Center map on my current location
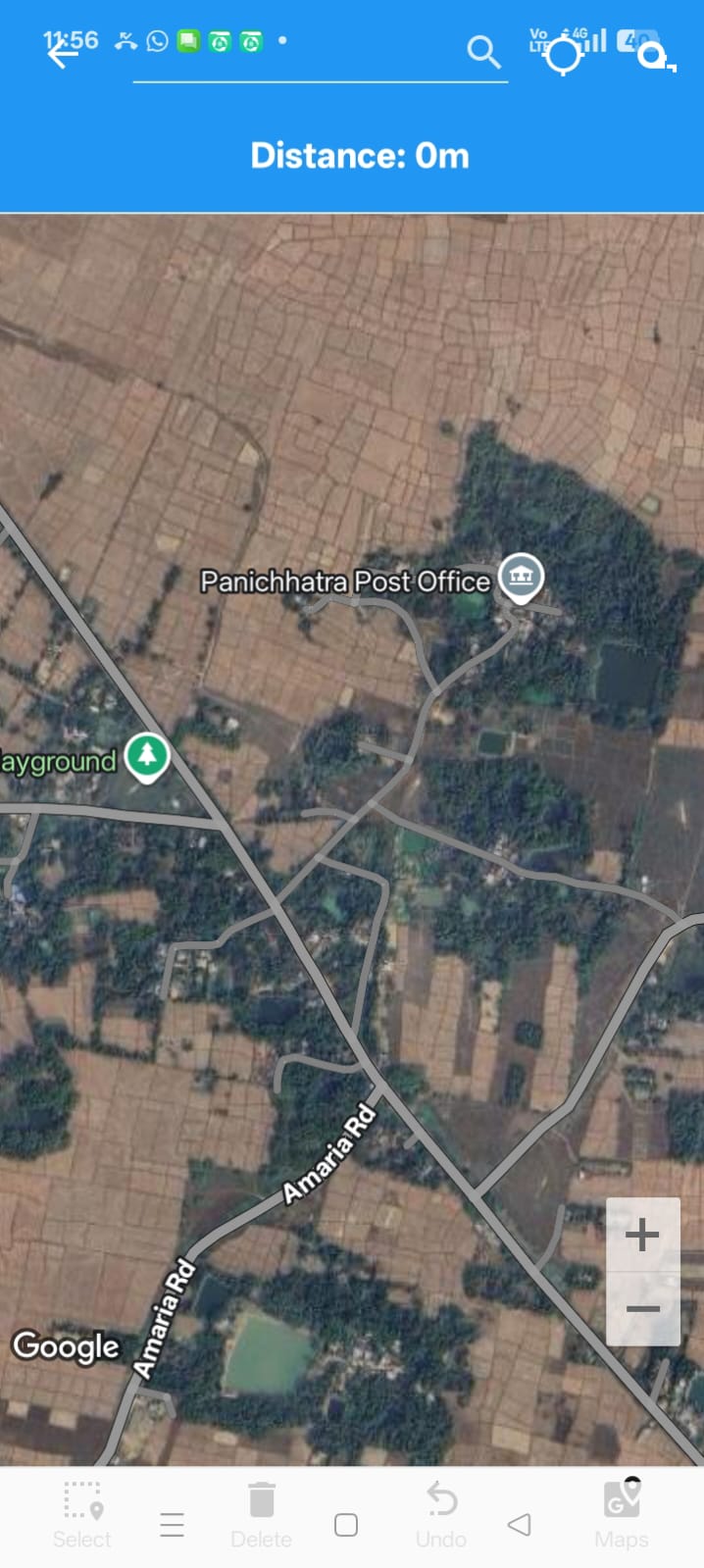The height and width of the screenshot is (1568, 704). tap(564, 55)
